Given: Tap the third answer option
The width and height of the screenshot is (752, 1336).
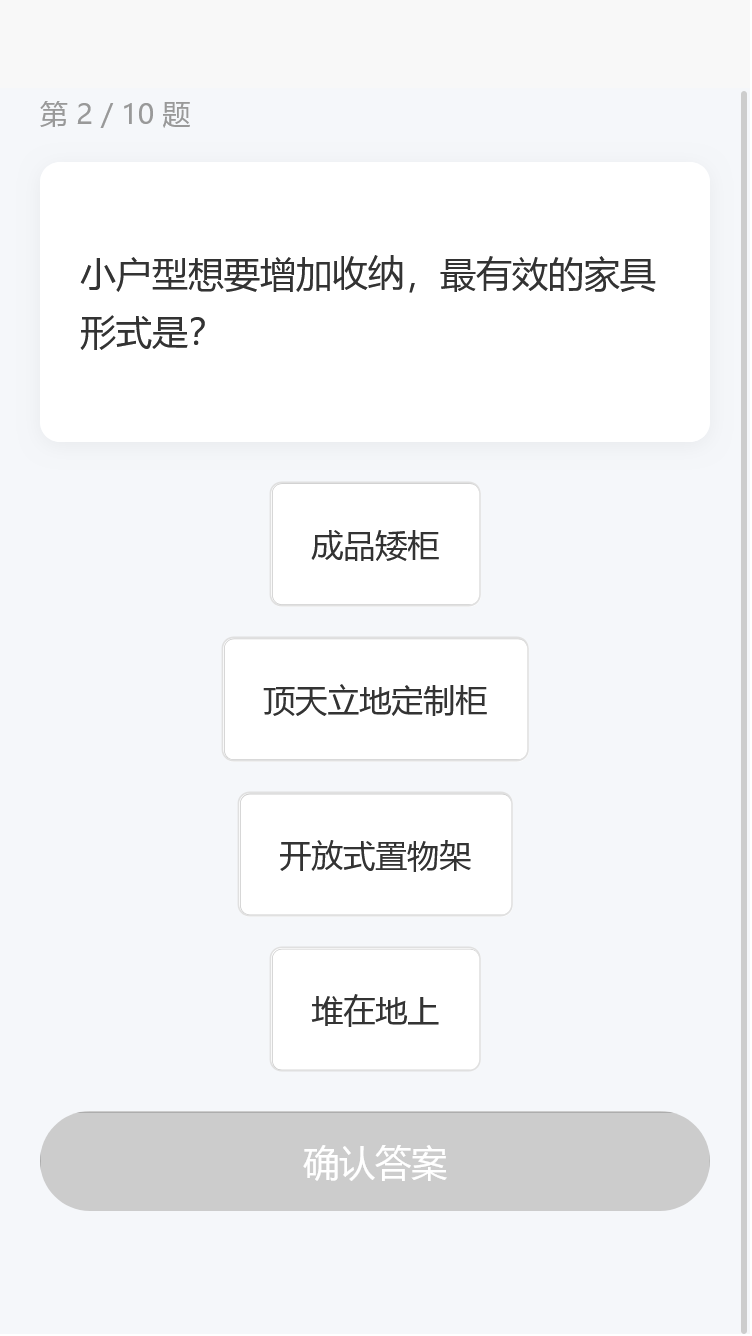Looking at the screenshot, I should pos(375,855).
